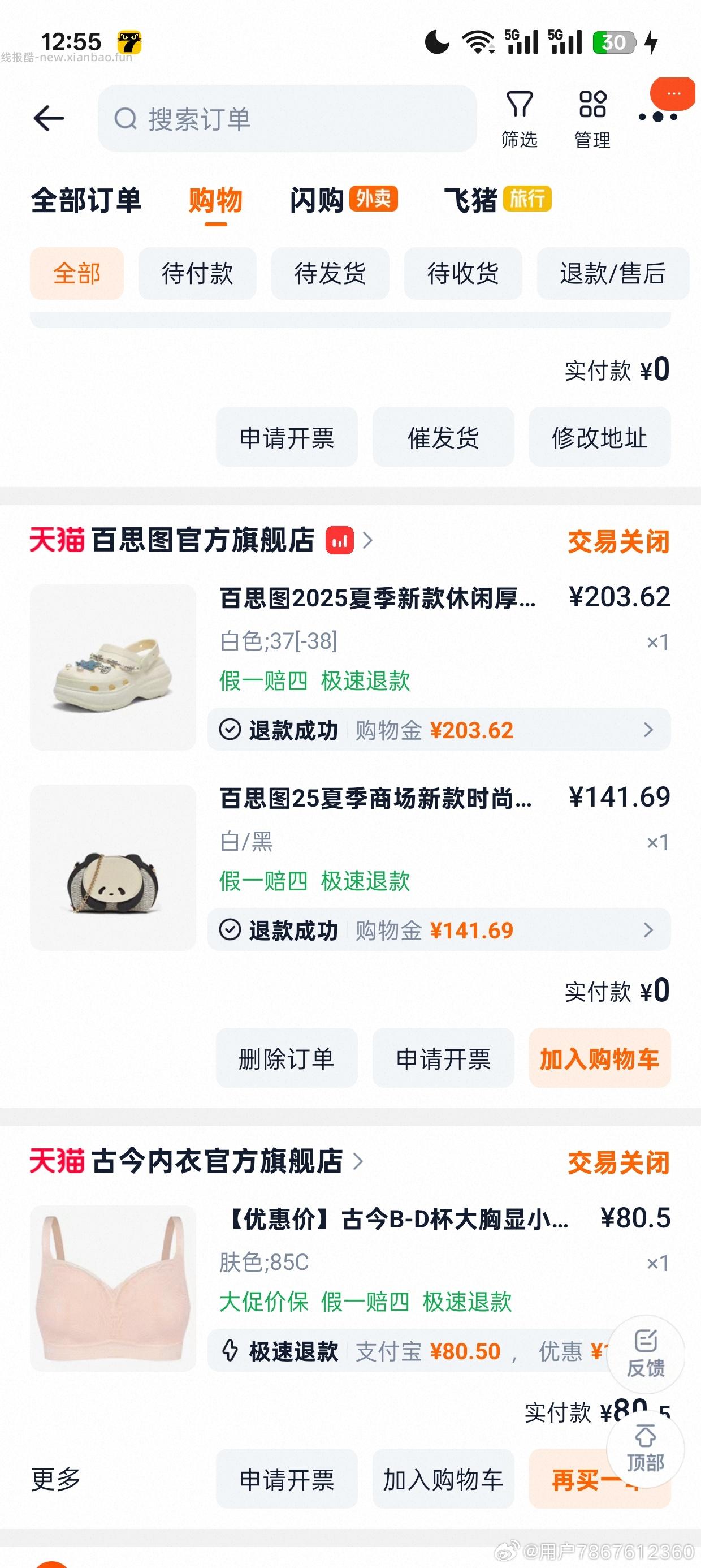Go back using the arrow icon
701x1568 pixels.
tap(49, 118)
